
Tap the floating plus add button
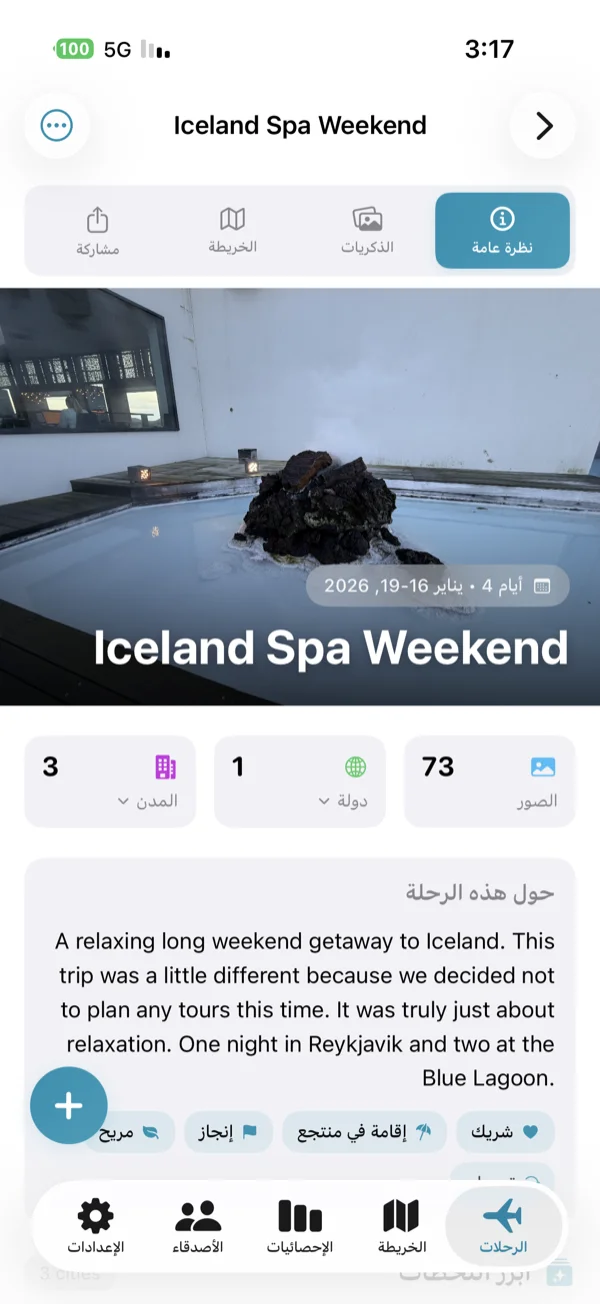tap(68, 1105)
